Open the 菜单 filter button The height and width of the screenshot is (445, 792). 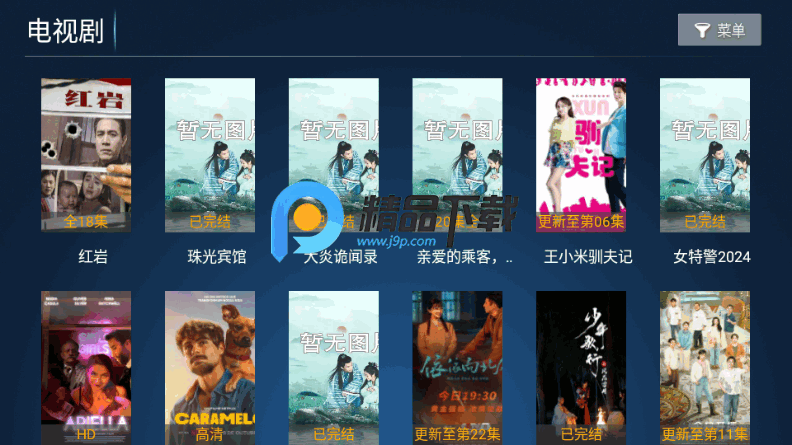click(x=719, y=30)
